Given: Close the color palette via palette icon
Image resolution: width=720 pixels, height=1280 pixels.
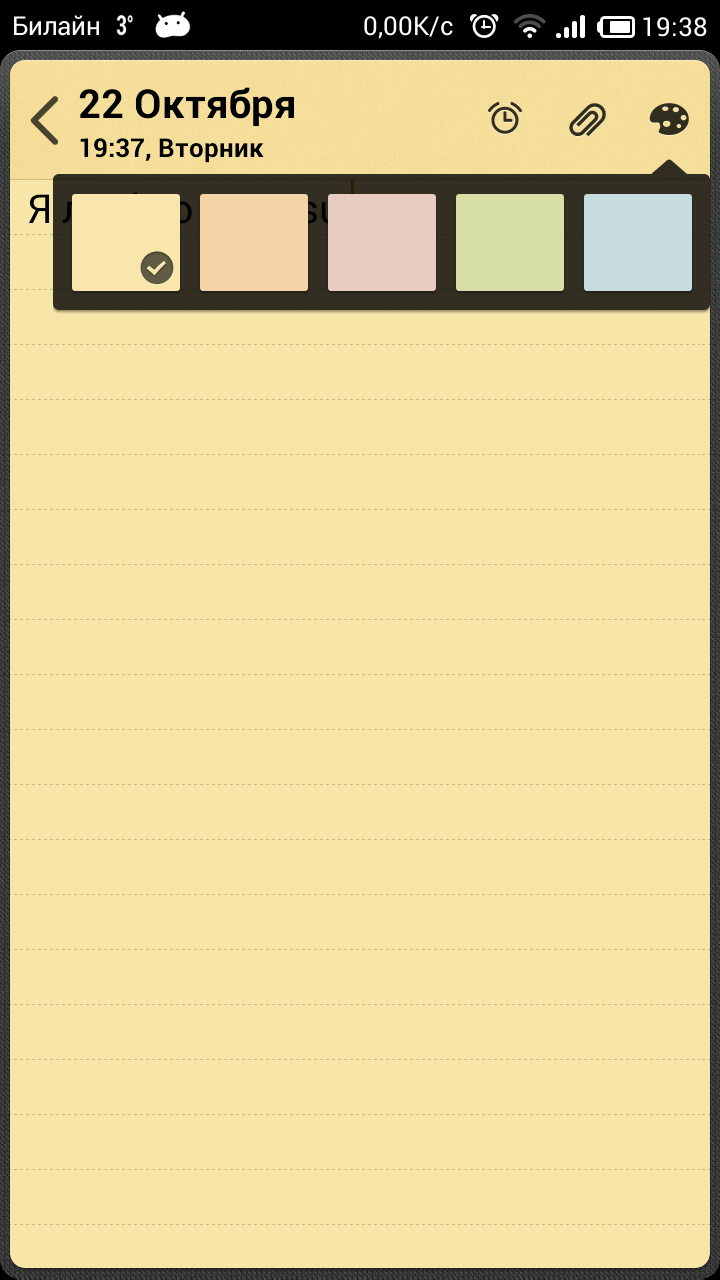Looking at the screenshot, I should (x=669, y=119).
